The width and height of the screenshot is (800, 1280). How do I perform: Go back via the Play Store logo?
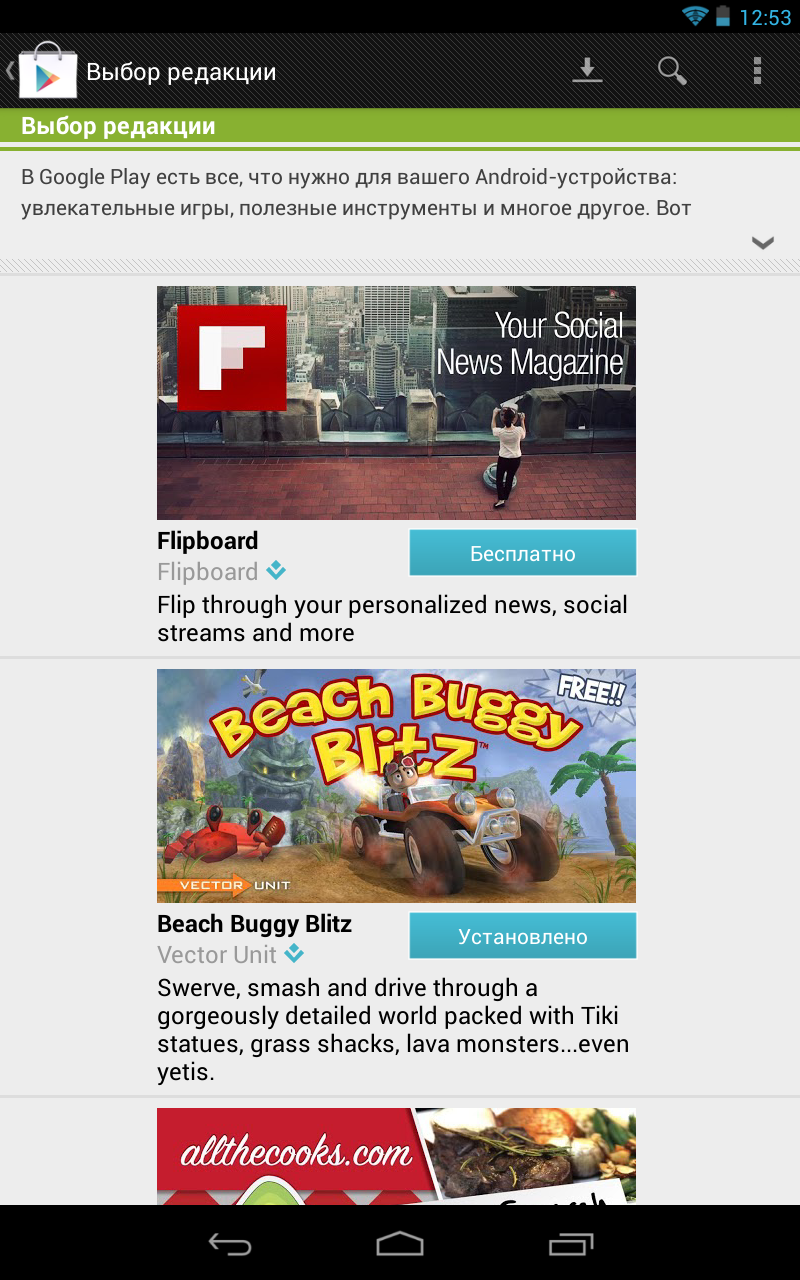(42, 71)
